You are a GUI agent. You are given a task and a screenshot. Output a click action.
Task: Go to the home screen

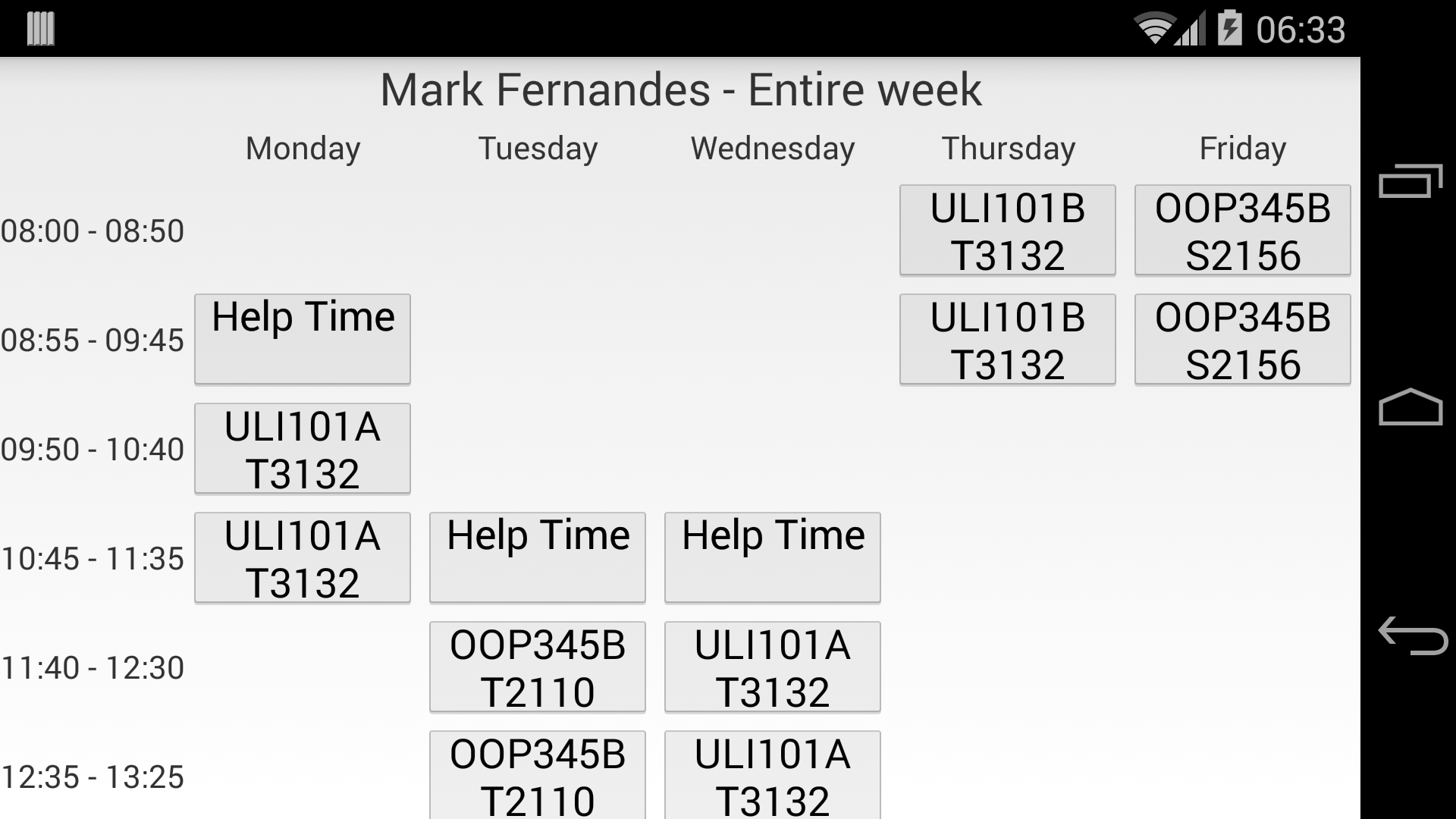[x=1410, y=408]
